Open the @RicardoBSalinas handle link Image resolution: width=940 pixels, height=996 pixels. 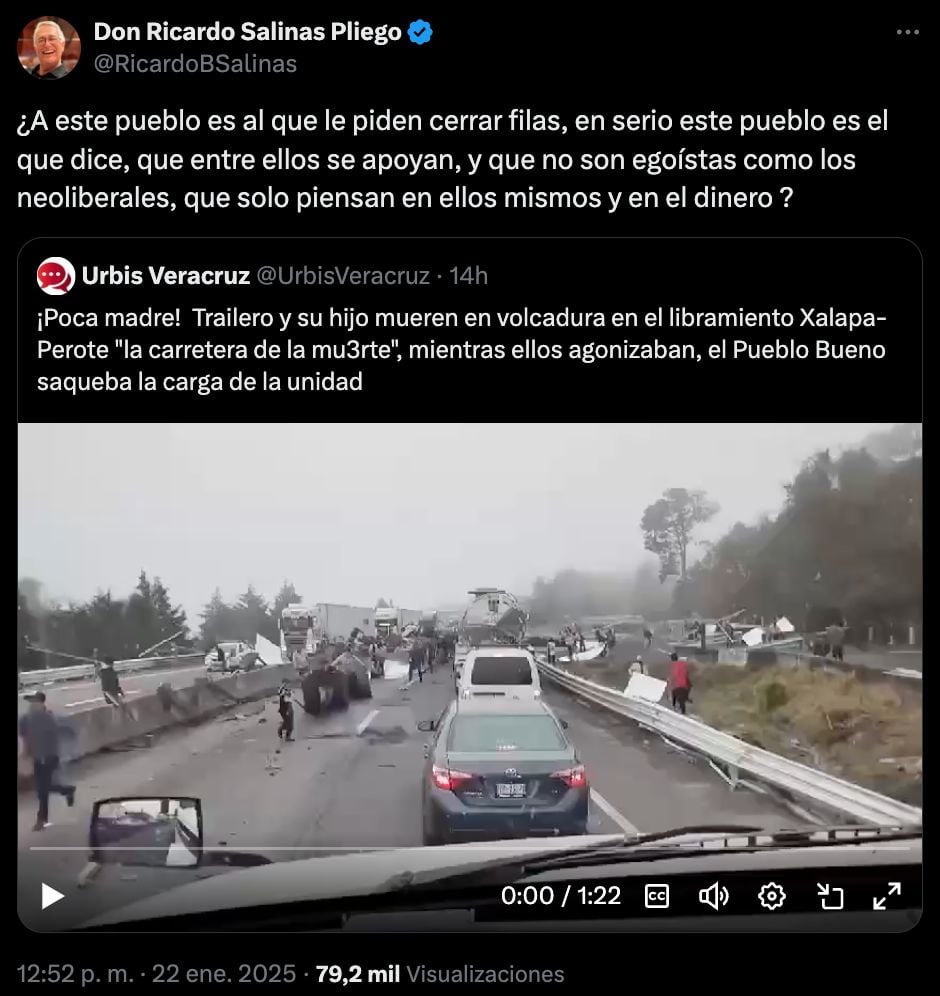[195, 63]
